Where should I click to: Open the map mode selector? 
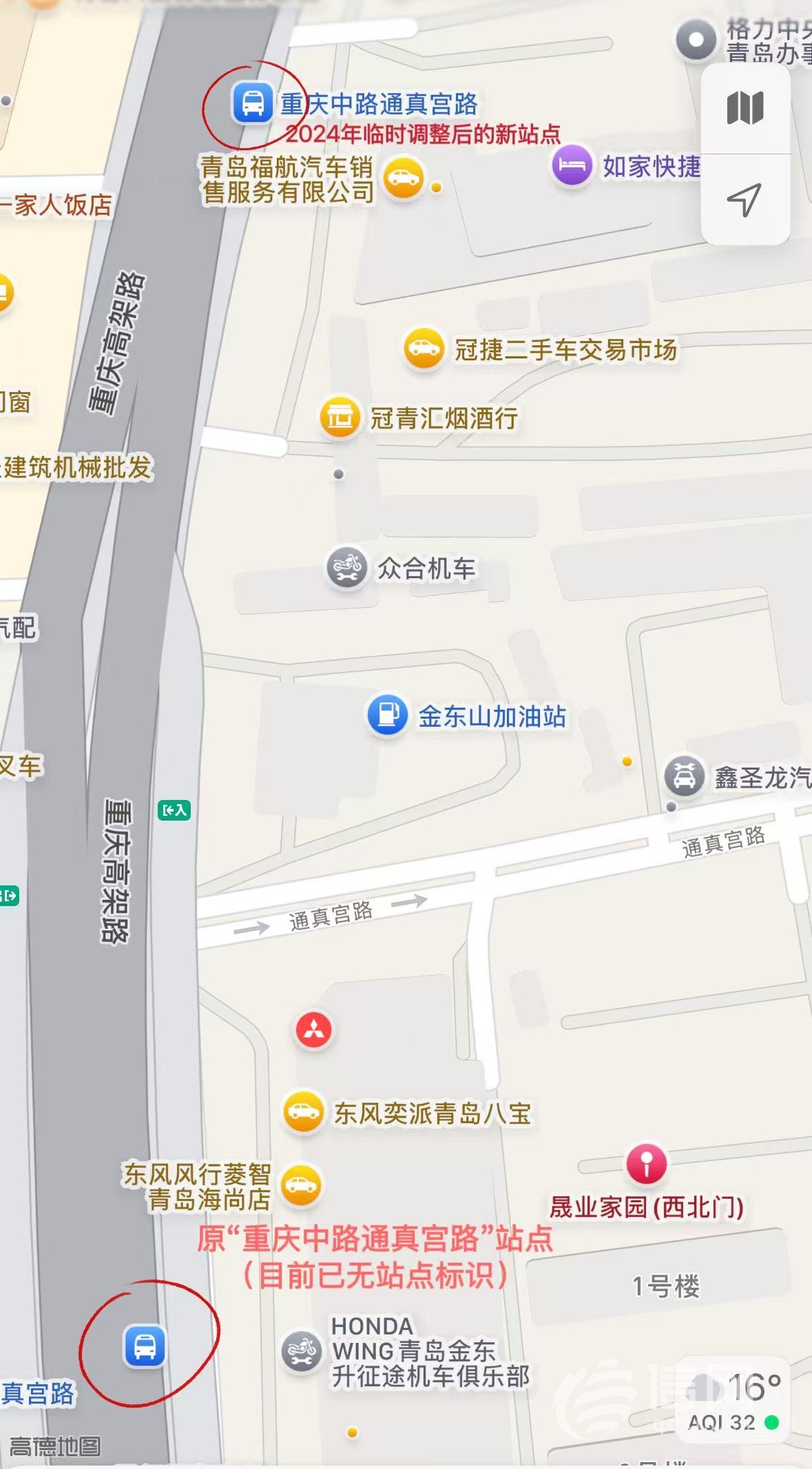[x=745, y=108]
